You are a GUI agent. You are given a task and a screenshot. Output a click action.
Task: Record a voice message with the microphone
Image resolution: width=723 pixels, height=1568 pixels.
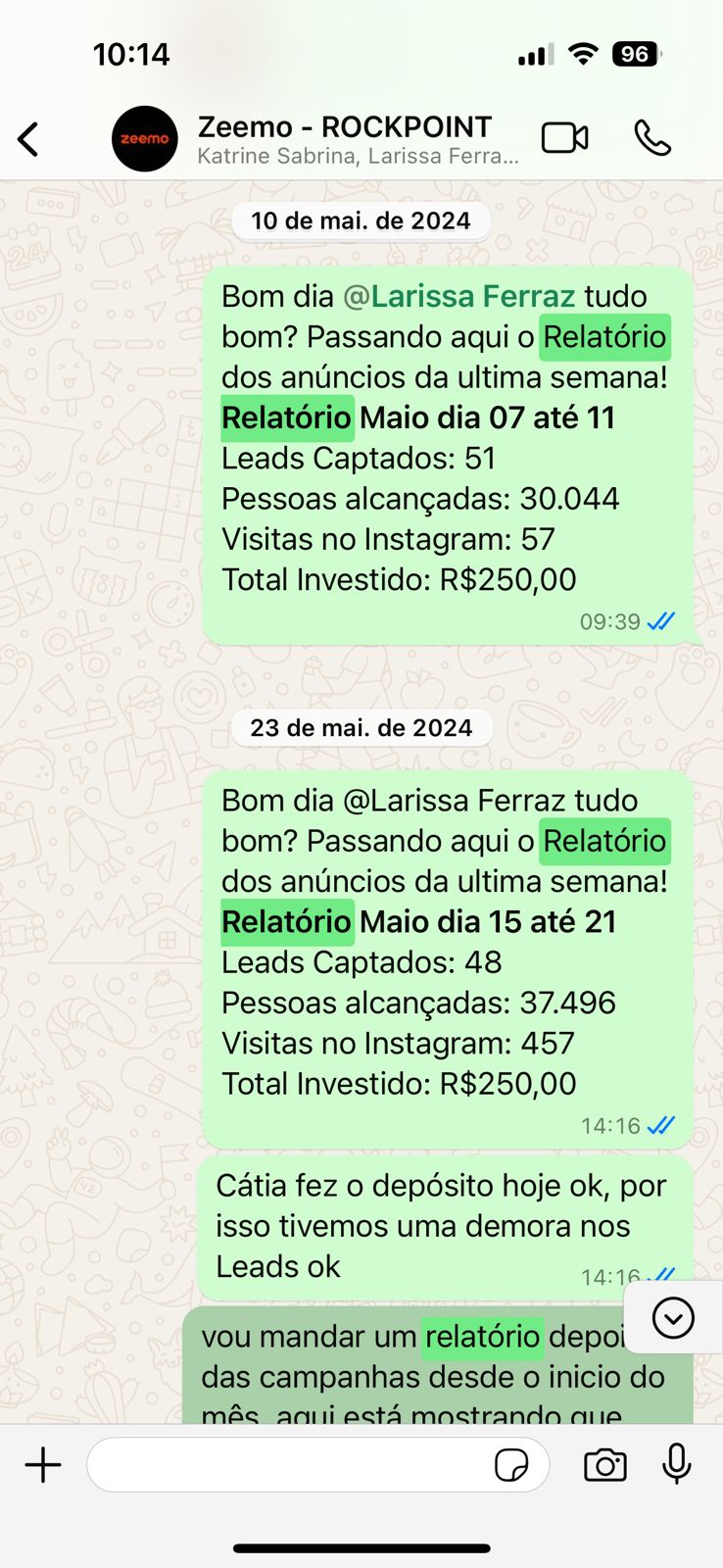tap(677, 1465)
